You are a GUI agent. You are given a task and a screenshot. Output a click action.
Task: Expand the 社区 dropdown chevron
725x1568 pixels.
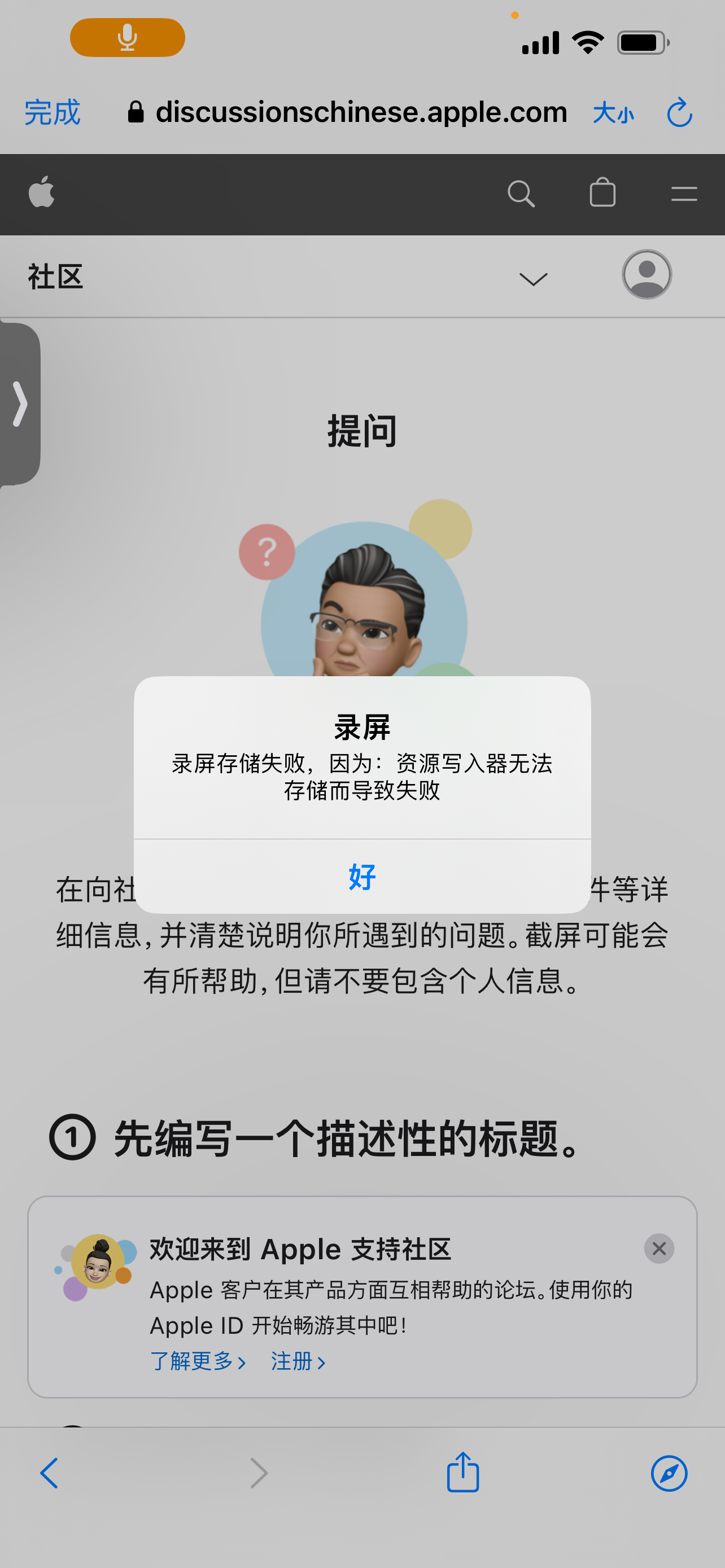pyautogui.click(x=533, y=278)
